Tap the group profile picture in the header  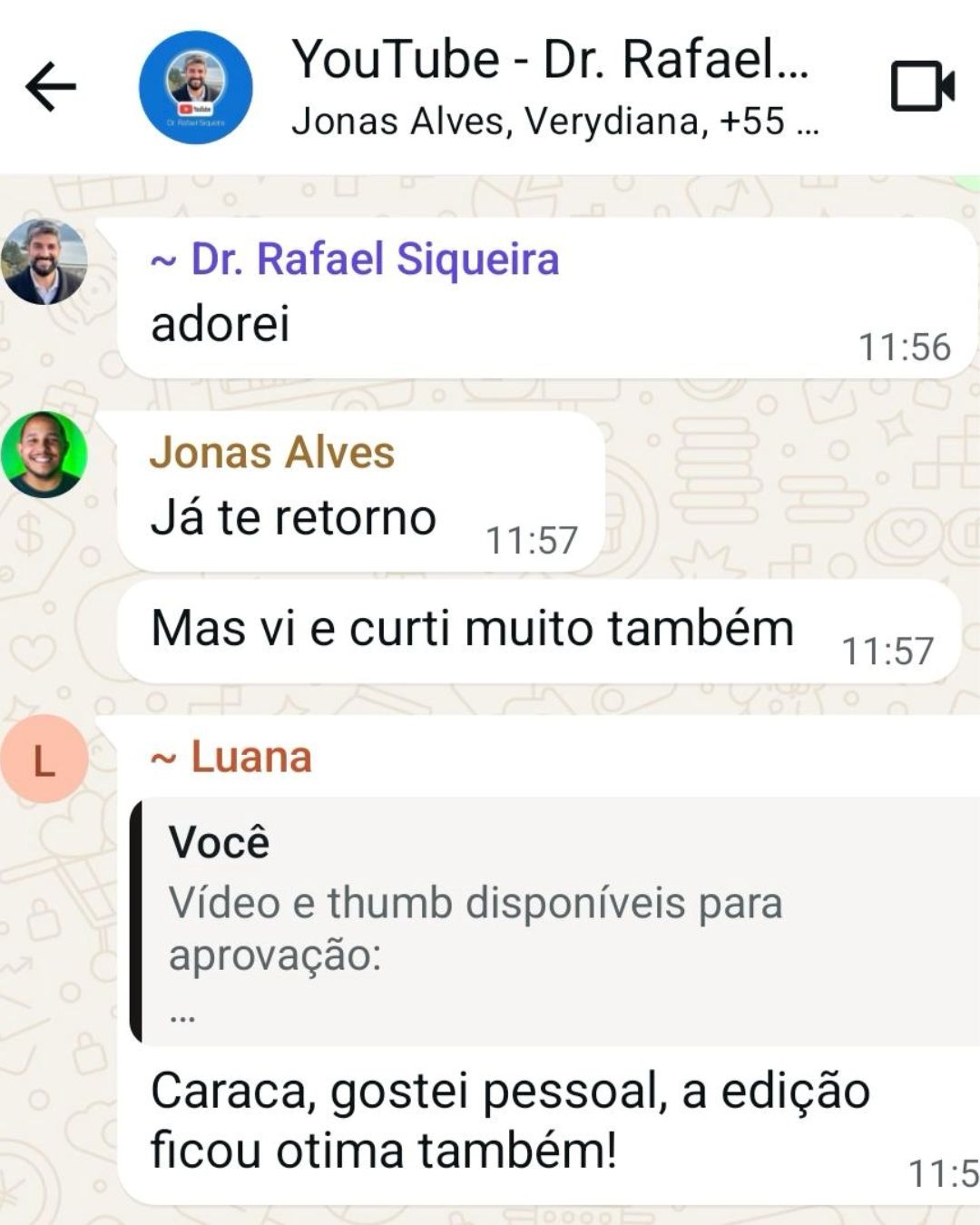click(x=195, y=87)
